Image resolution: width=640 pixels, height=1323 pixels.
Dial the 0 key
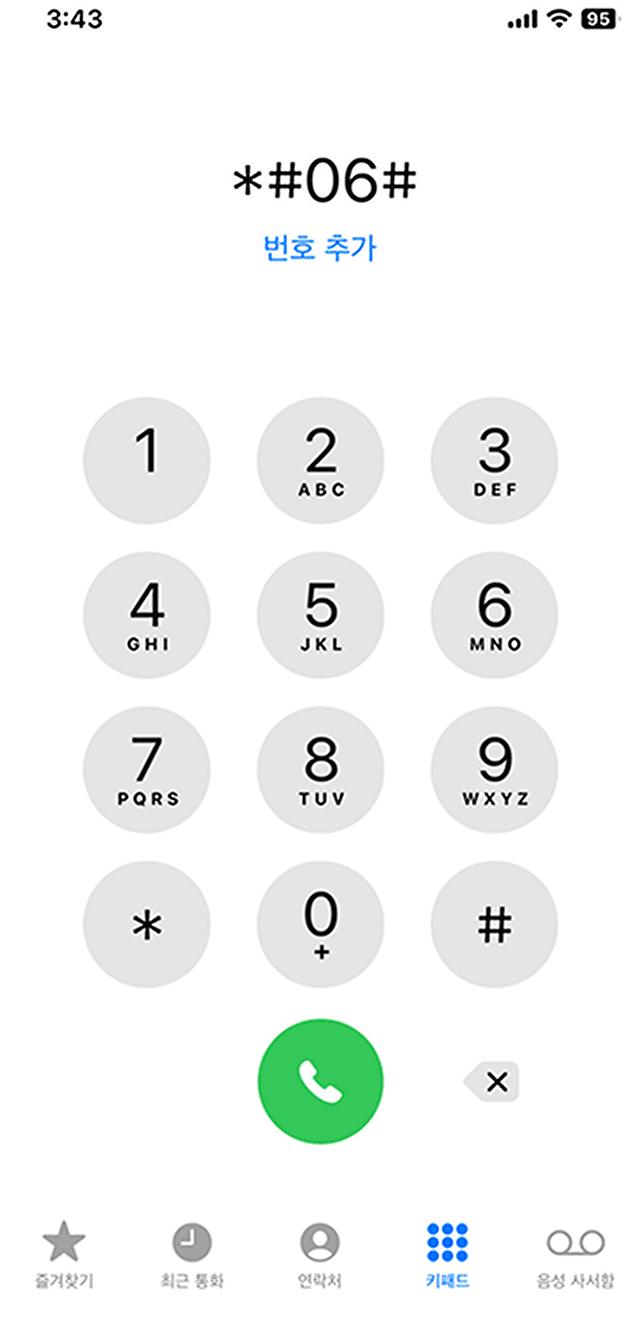[320, 924]
